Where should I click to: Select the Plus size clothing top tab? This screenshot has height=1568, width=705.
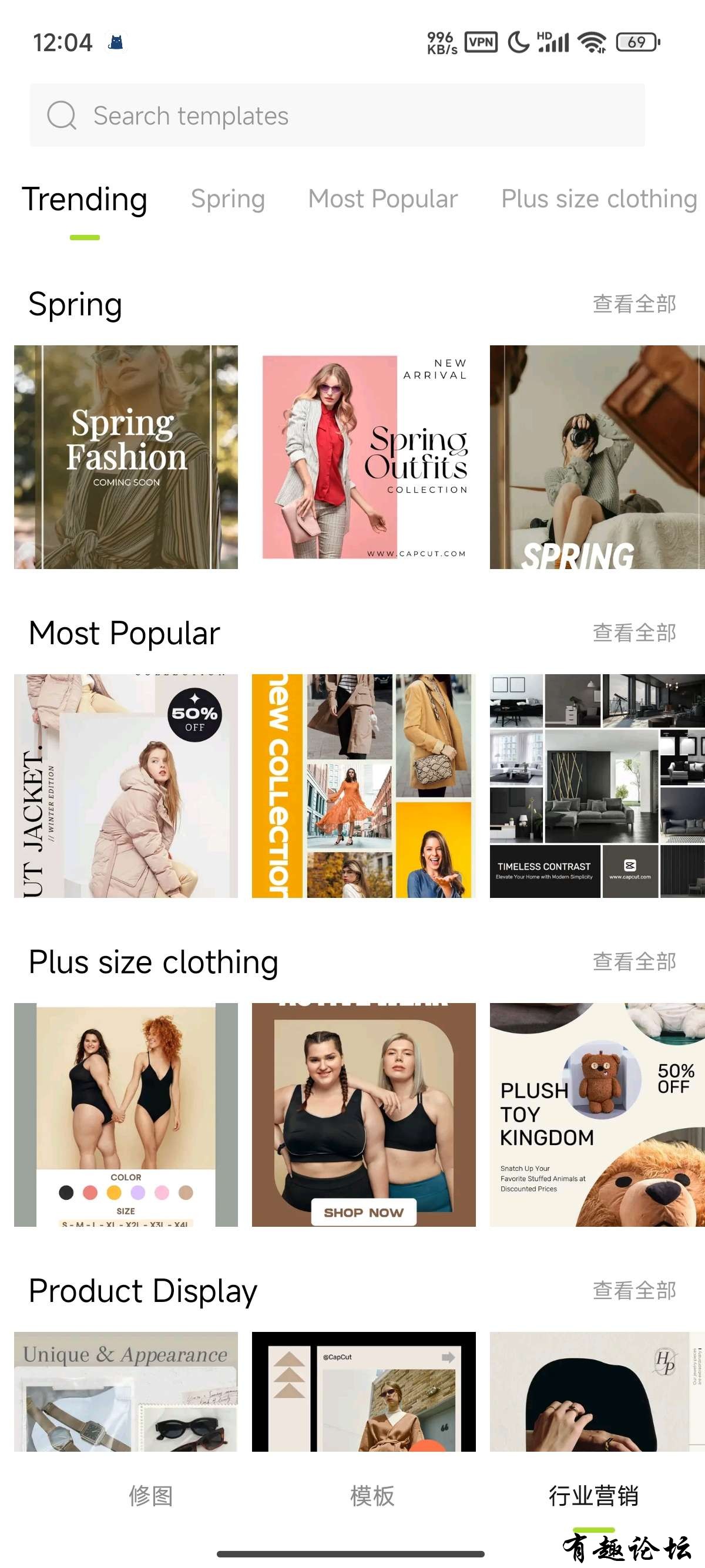coord(599,199)
